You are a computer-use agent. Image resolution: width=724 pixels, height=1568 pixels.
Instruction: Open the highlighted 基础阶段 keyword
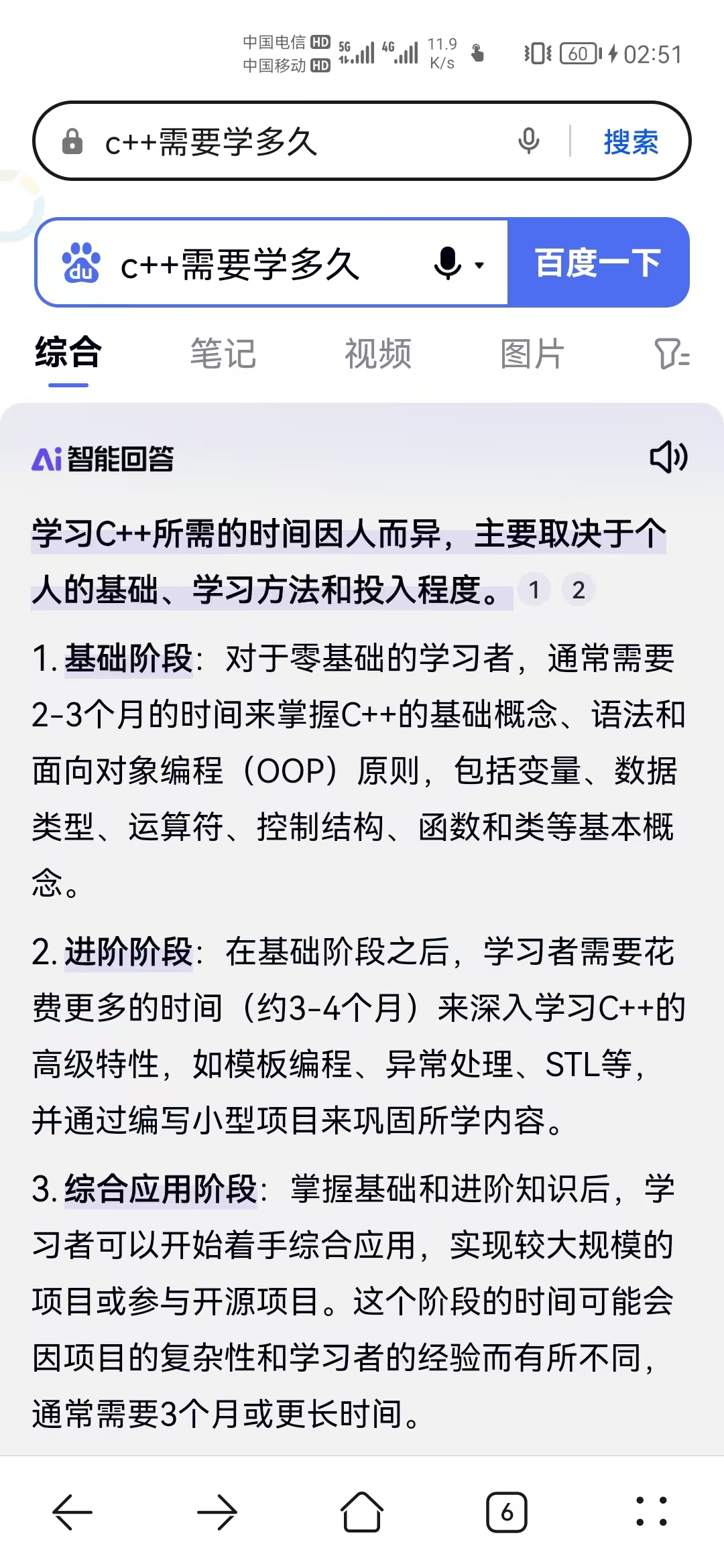click(129, 658)
